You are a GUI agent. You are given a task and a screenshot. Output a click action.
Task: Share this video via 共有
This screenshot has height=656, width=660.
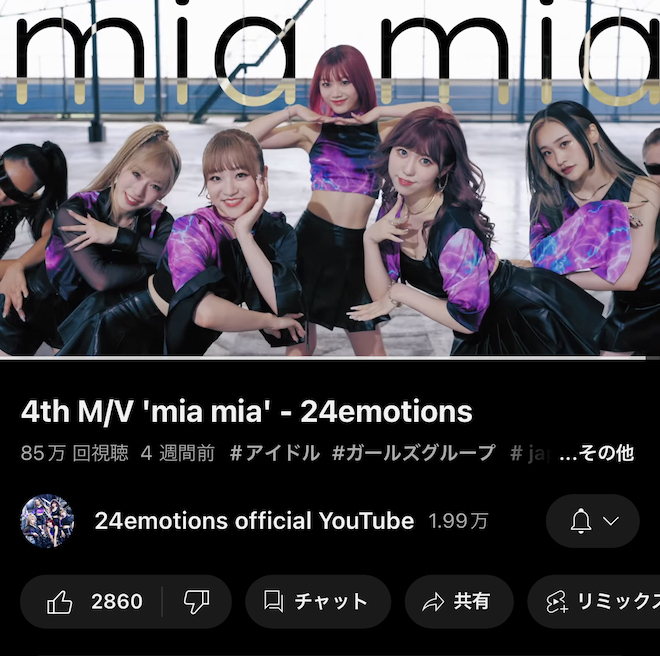pos(458,601)
